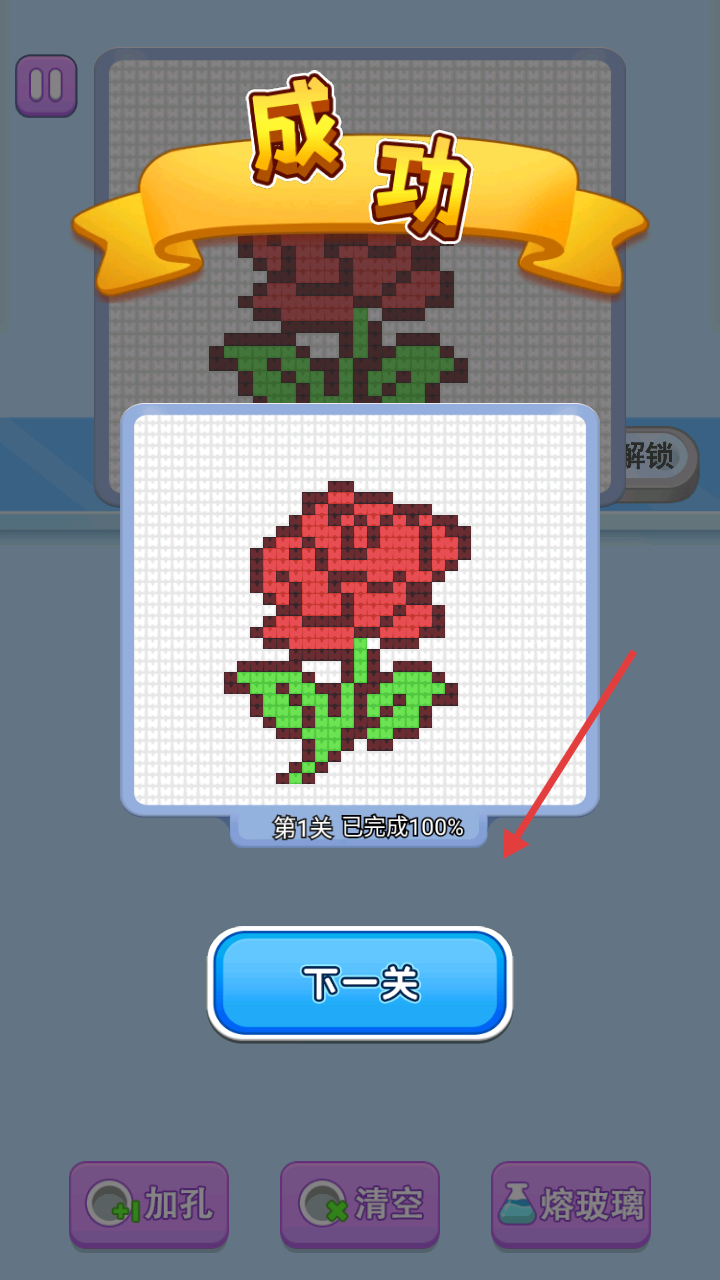Image resolution: width=720 pixels, height=1280 pixels.
Task: Tap the 下一关 next level button
Action: [x=360, y=983]
